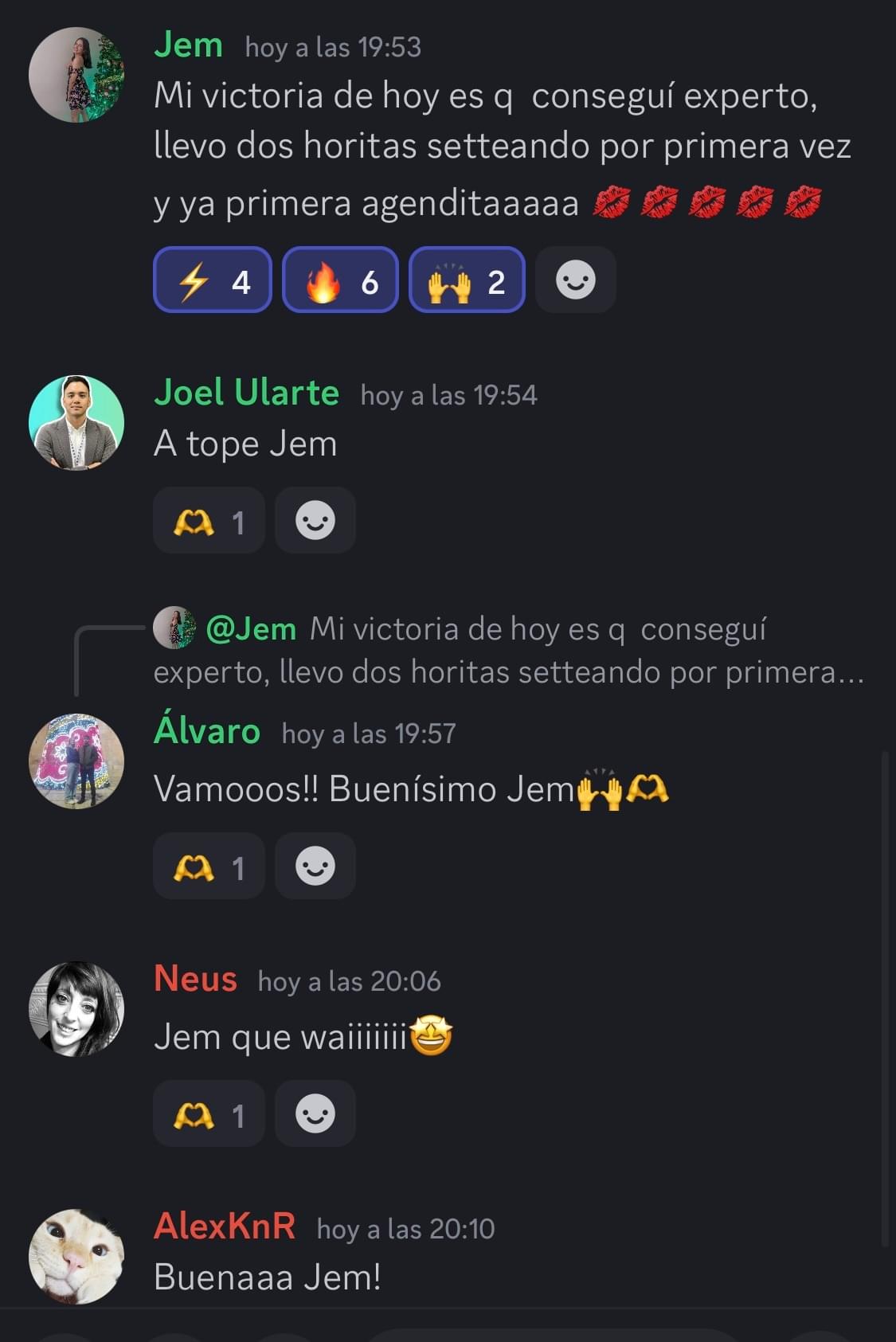Viewport: 896px width, 1342px height.
Task: Toggle the fire reaction on Jem's message
Action: tap(340, 280)
